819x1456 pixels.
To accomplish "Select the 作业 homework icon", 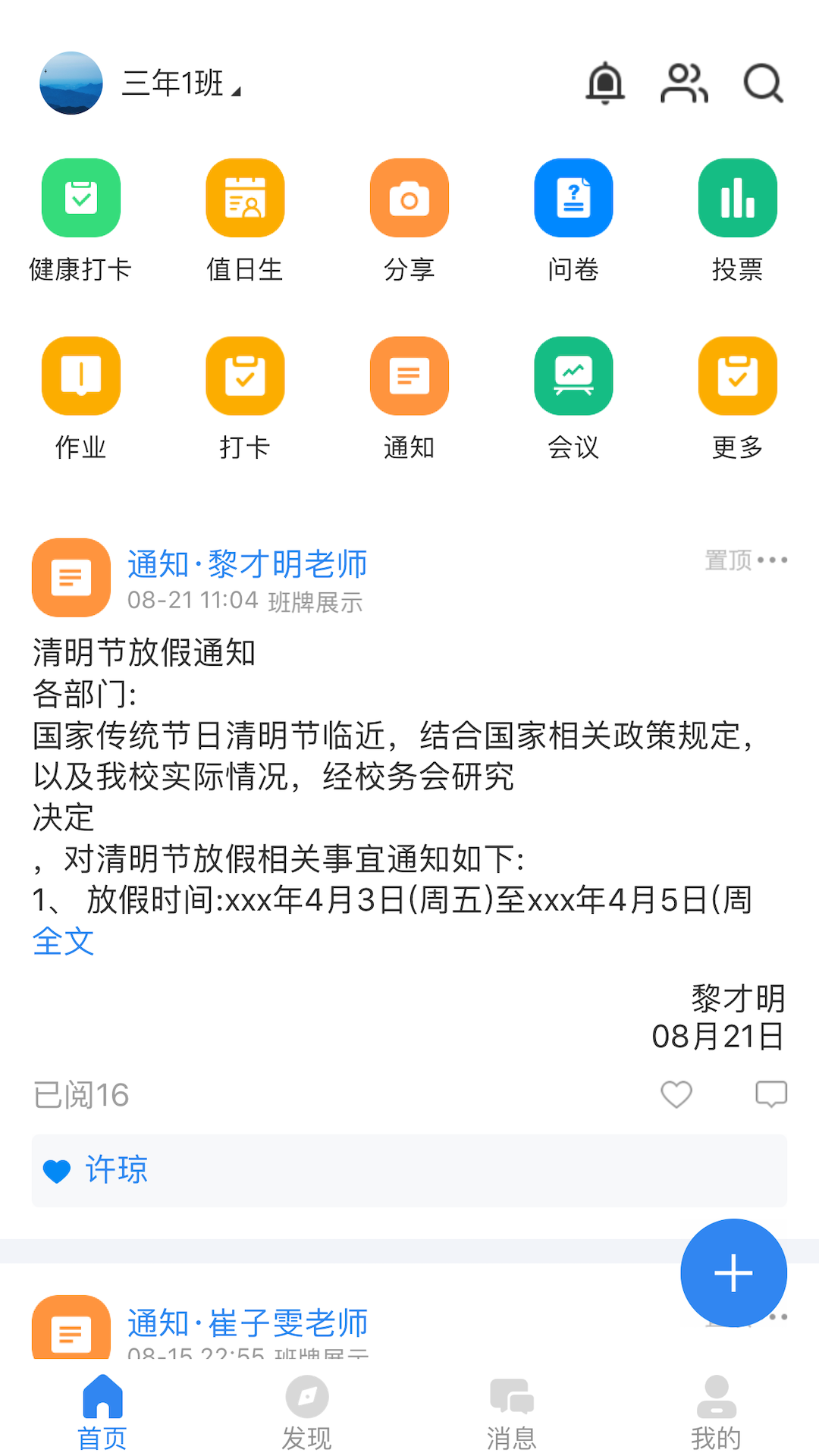I will (x=80, y=377).
